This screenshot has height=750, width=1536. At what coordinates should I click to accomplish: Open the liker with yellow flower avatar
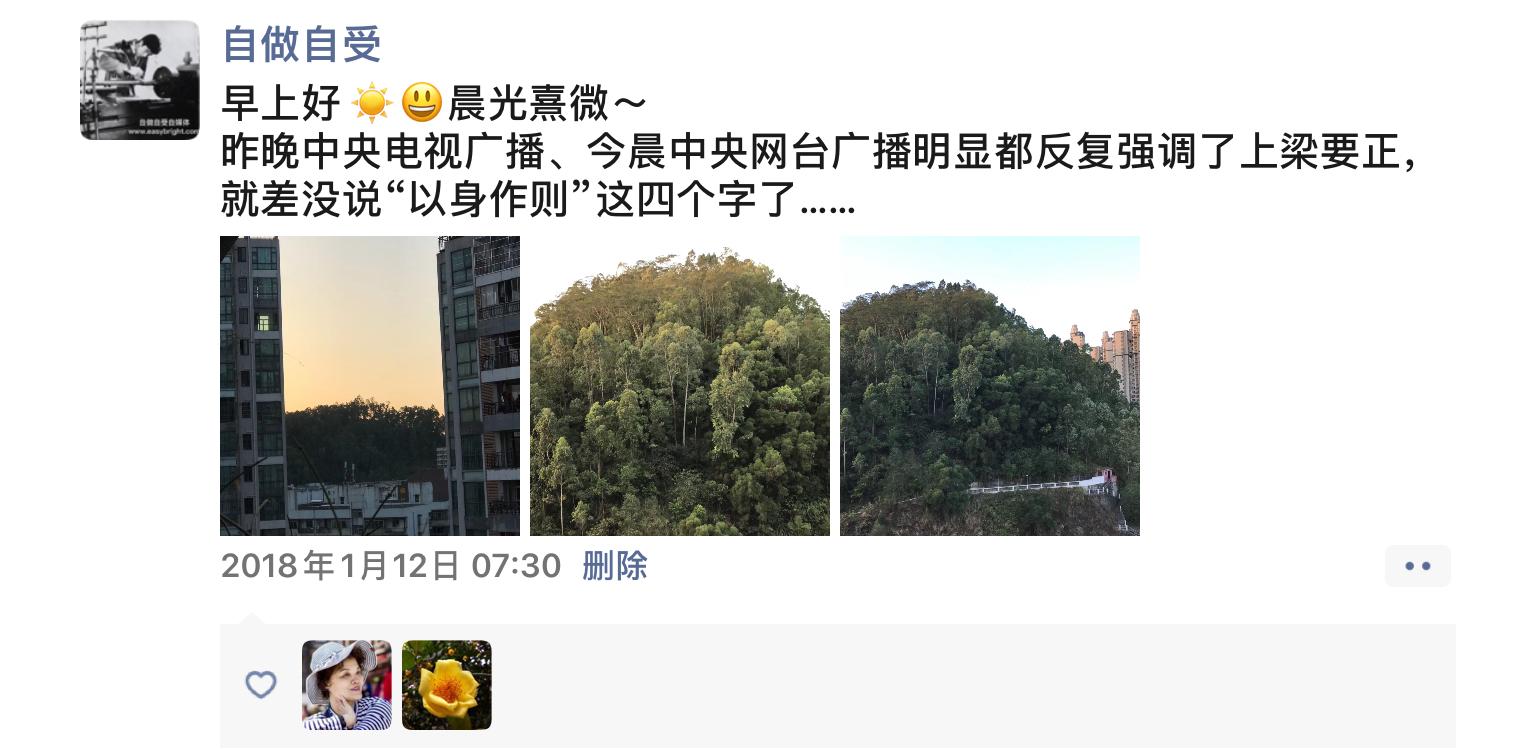click(x=447, y=685)
